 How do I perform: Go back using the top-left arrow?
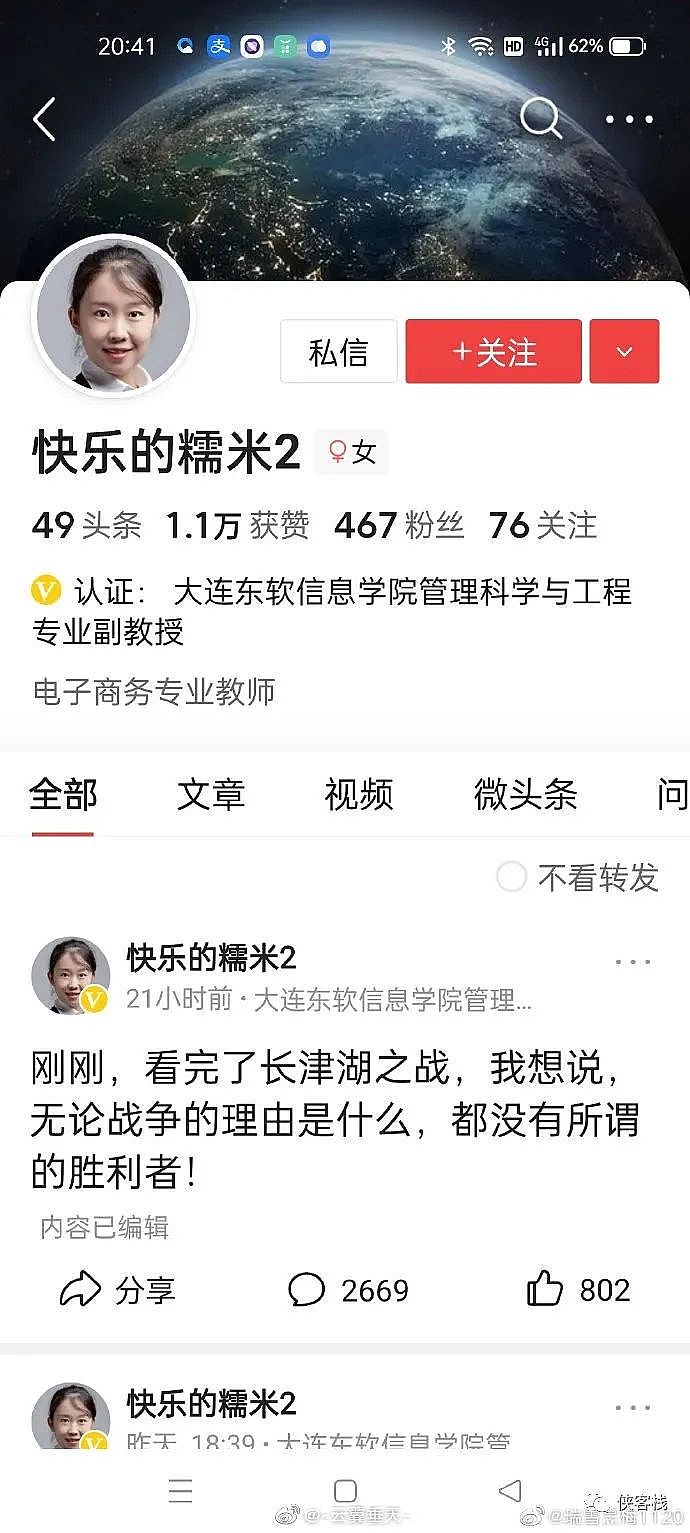[x=43, y=120]
